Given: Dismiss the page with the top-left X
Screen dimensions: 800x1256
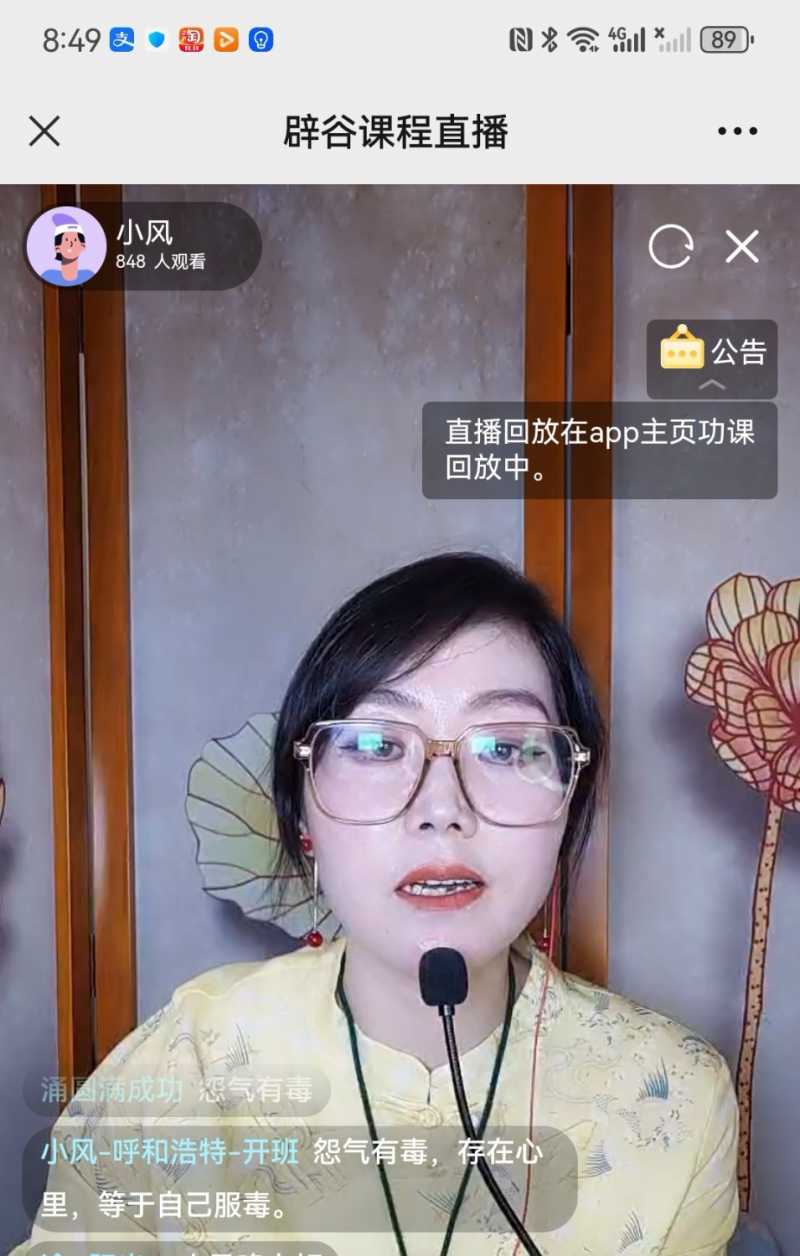Looking at the screenshot, I should pos(42,131).
